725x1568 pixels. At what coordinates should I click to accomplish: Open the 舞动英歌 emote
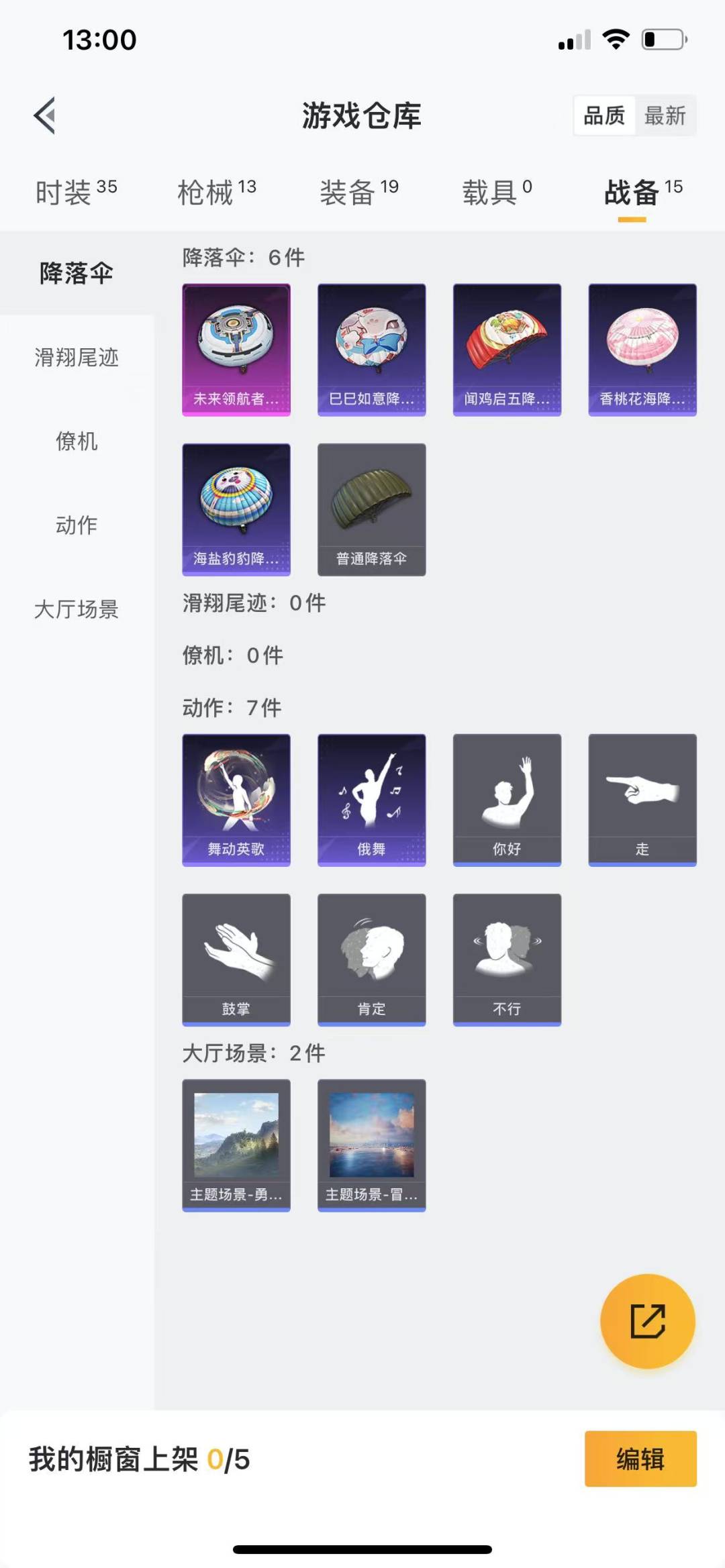coord(236,800)
